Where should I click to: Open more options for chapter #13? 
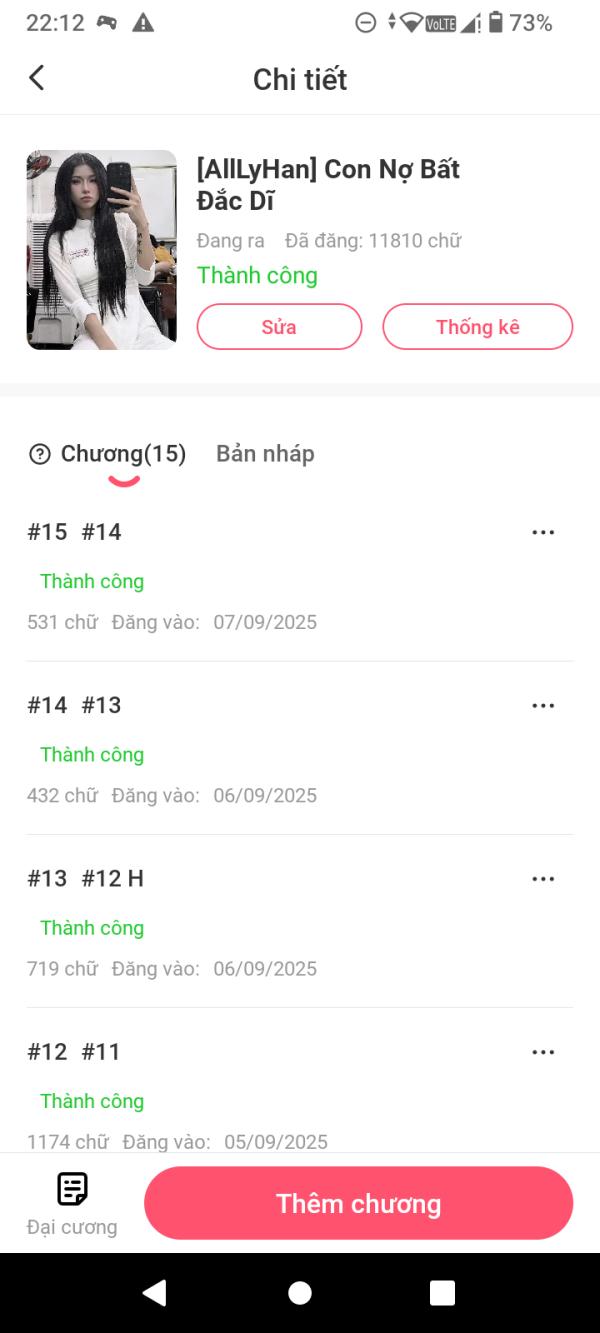tap(543, 879)
